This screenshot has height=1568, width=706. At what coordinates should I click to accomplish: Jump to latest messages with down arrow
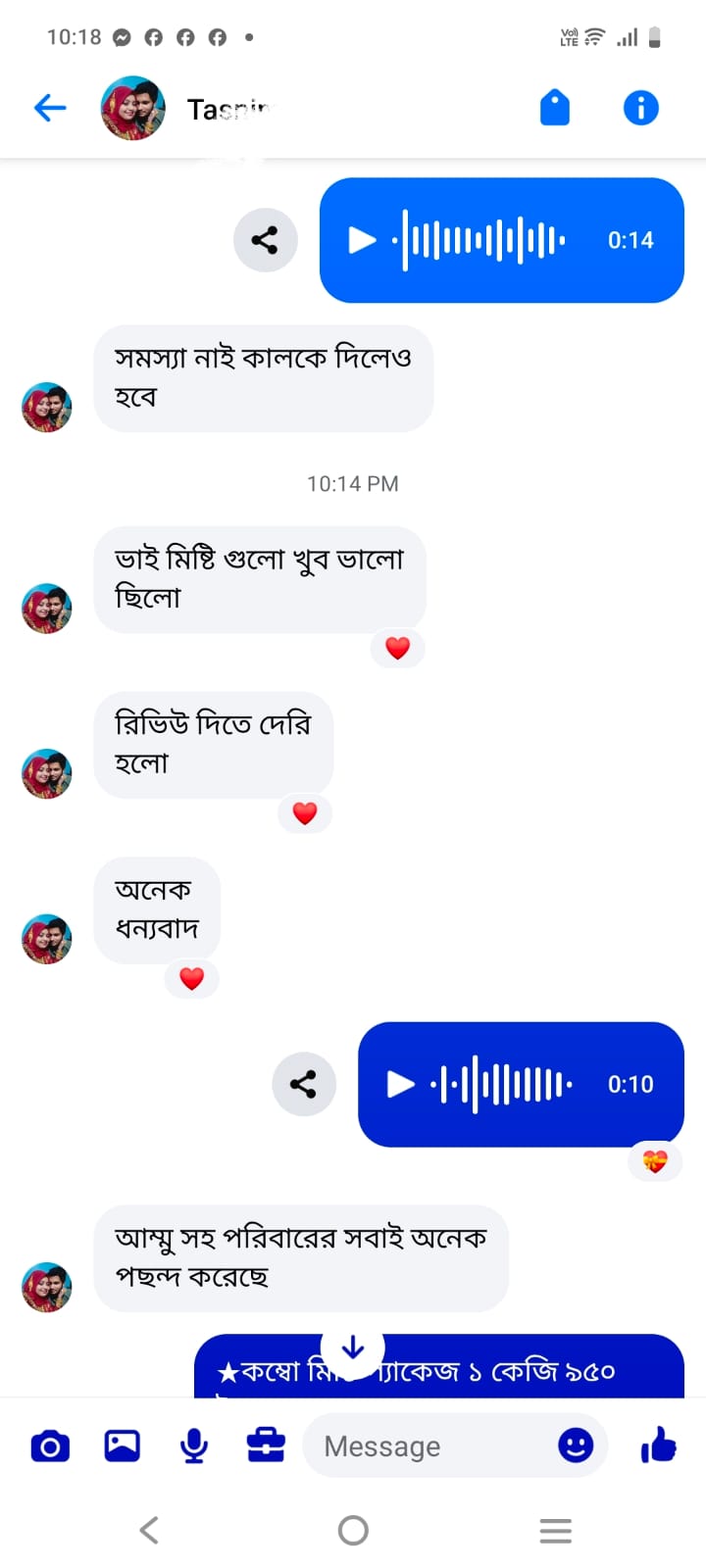[353, 1349]
